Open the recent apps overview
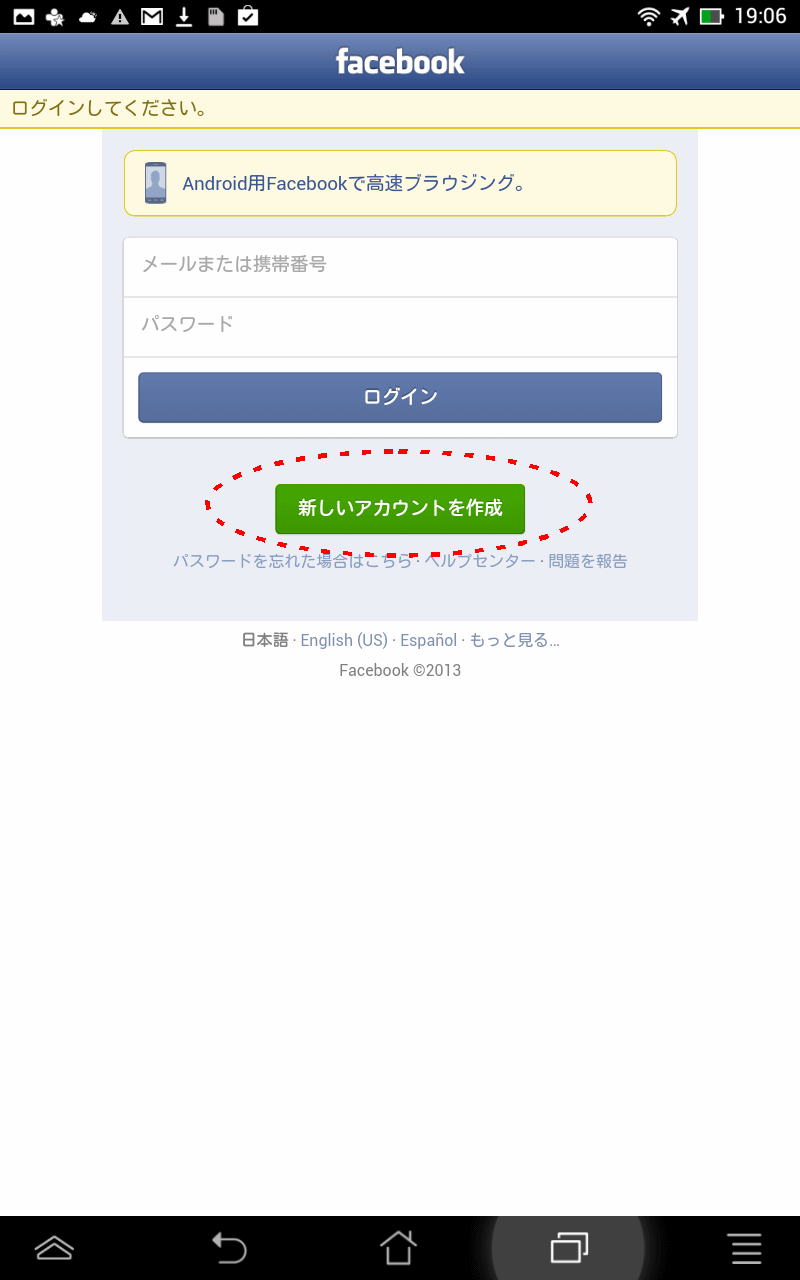Screen dimensions: 800x1280 point(569,1247)
